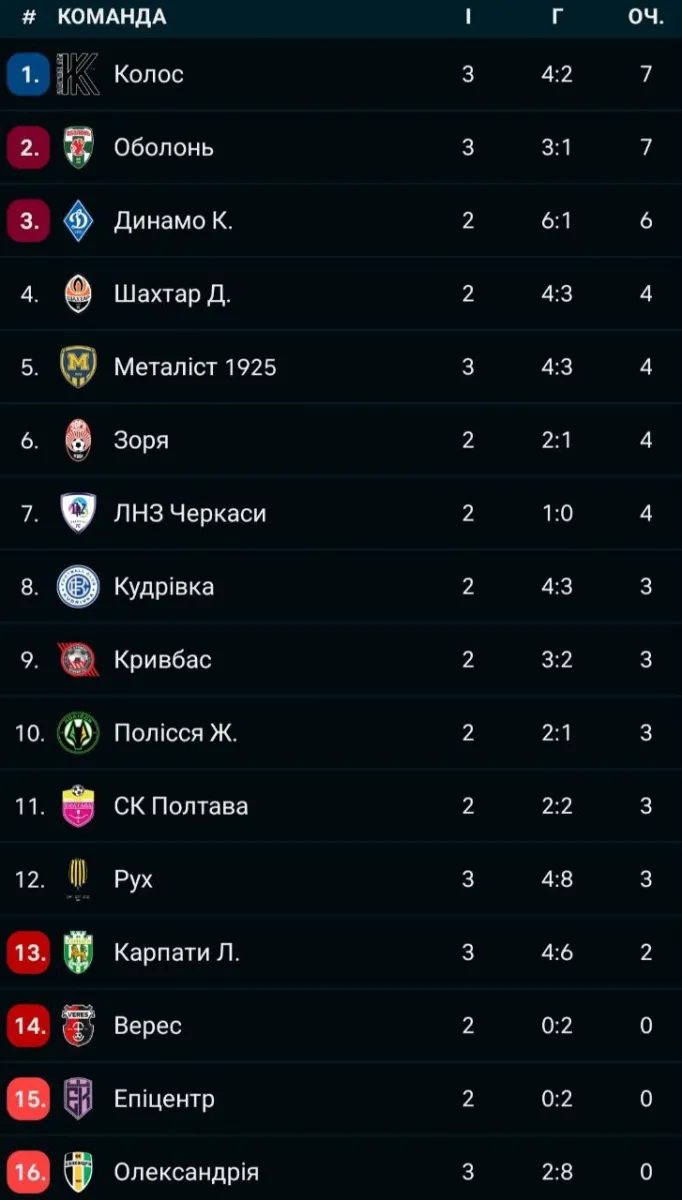View the Металіст 1925 team page
The width and height of the screenshot is (682, 1200).
[x=194, y=367]
